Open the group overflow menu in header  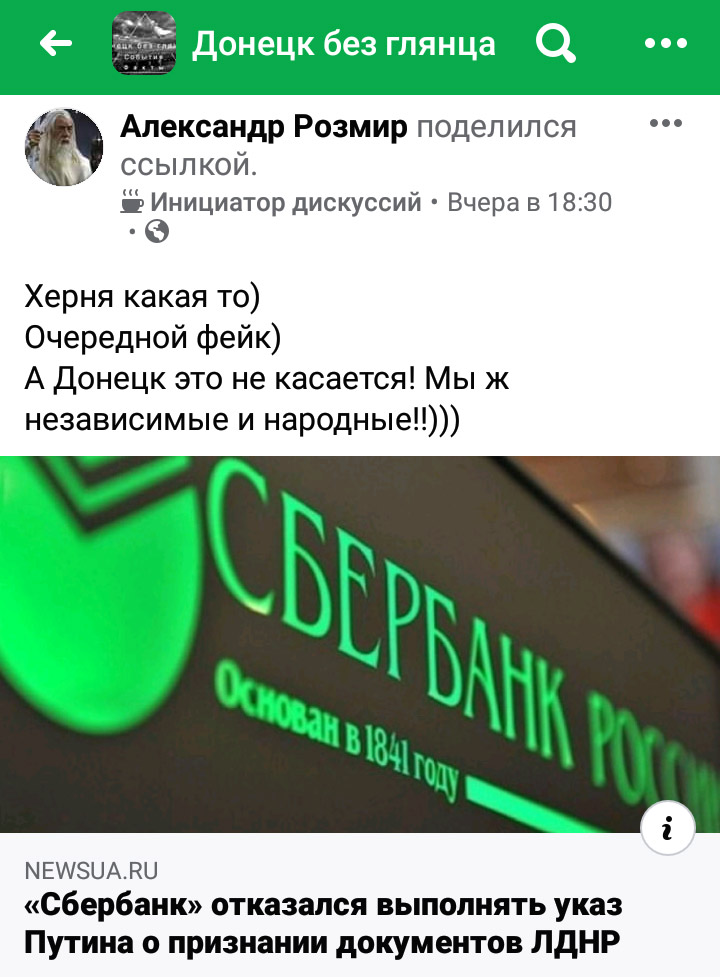666,44
